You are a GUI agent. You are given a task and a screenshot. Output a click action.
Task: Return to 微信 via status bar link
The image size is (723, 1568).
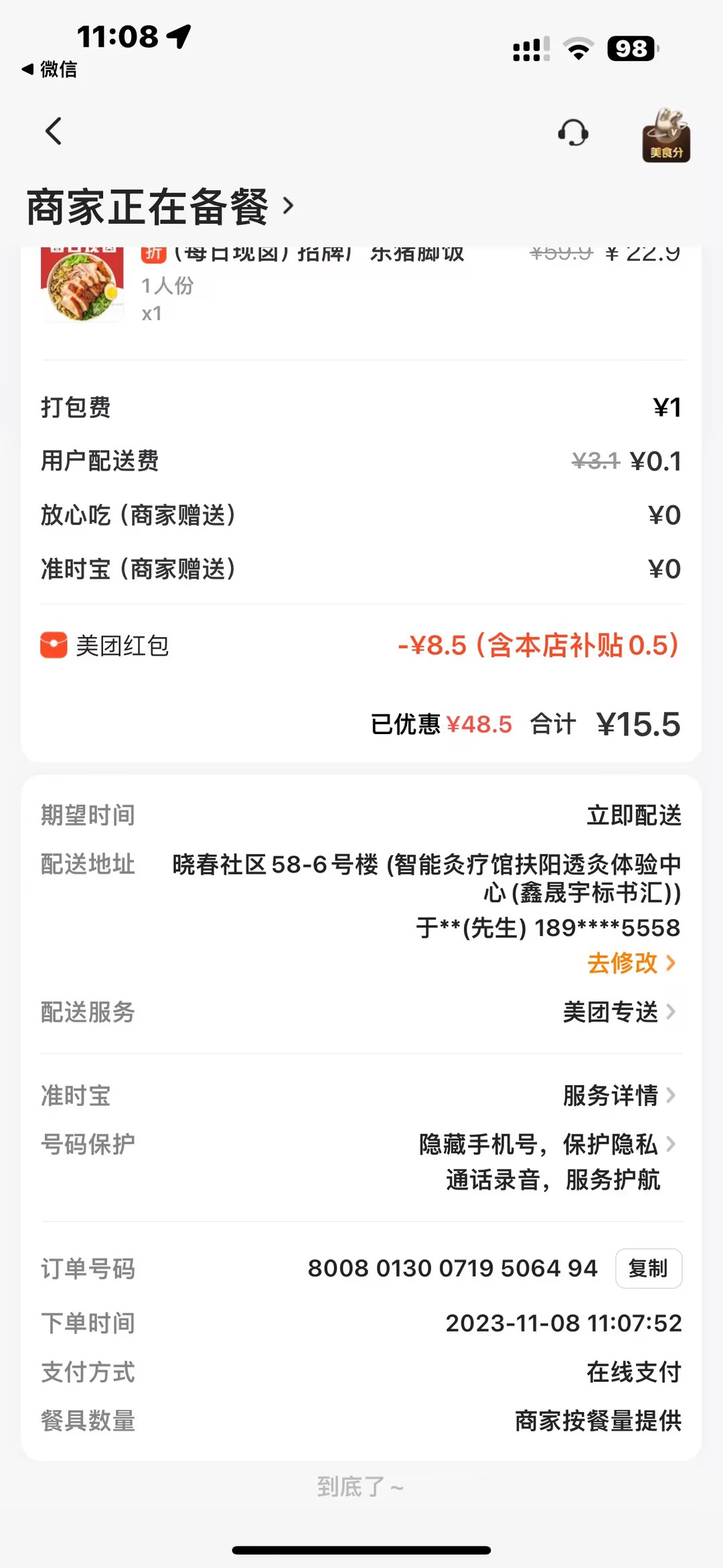[50, 69]
